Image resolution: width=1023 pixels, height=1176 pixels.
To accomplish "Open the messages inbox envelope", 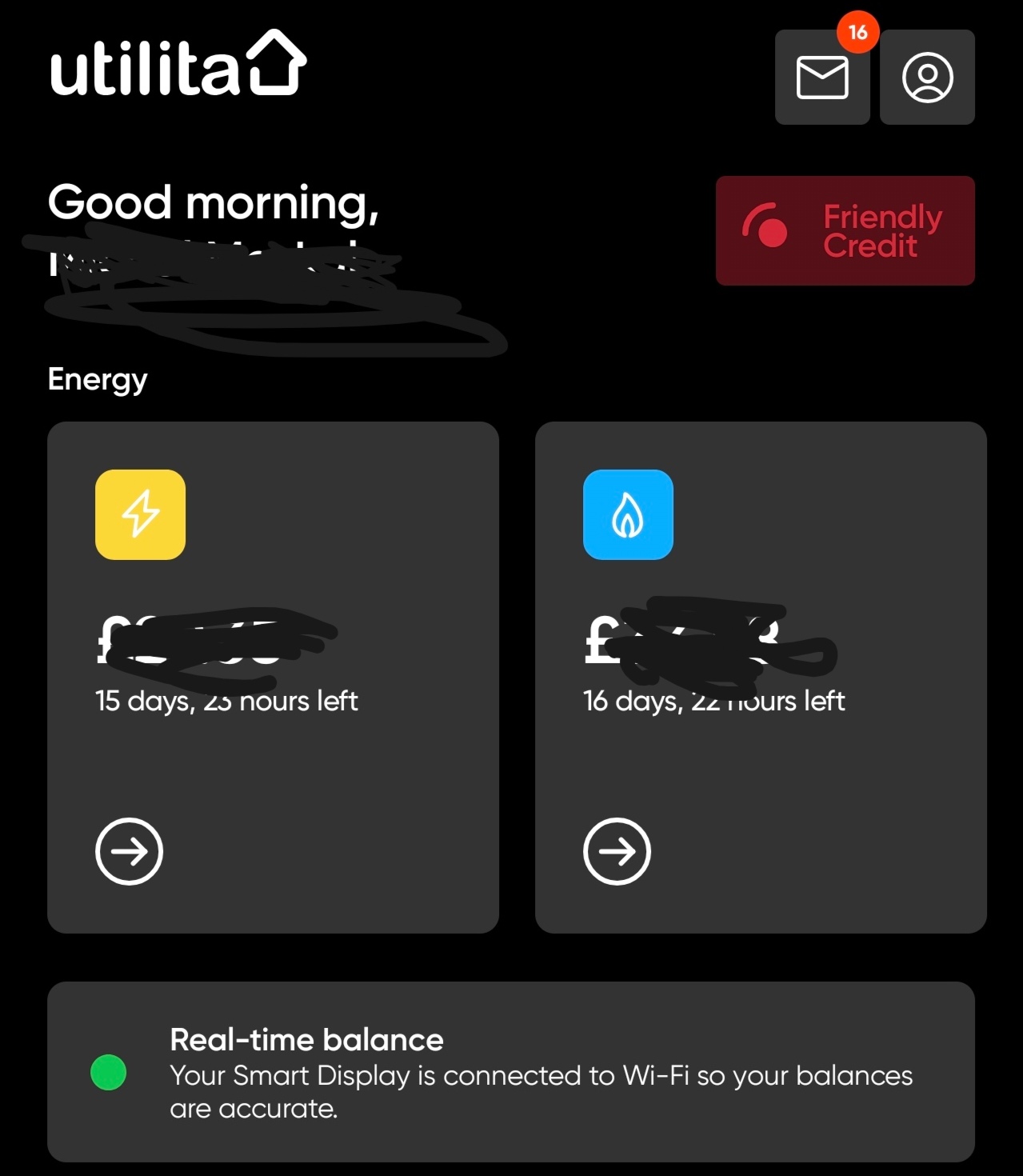I will click(x=822, y=78).
